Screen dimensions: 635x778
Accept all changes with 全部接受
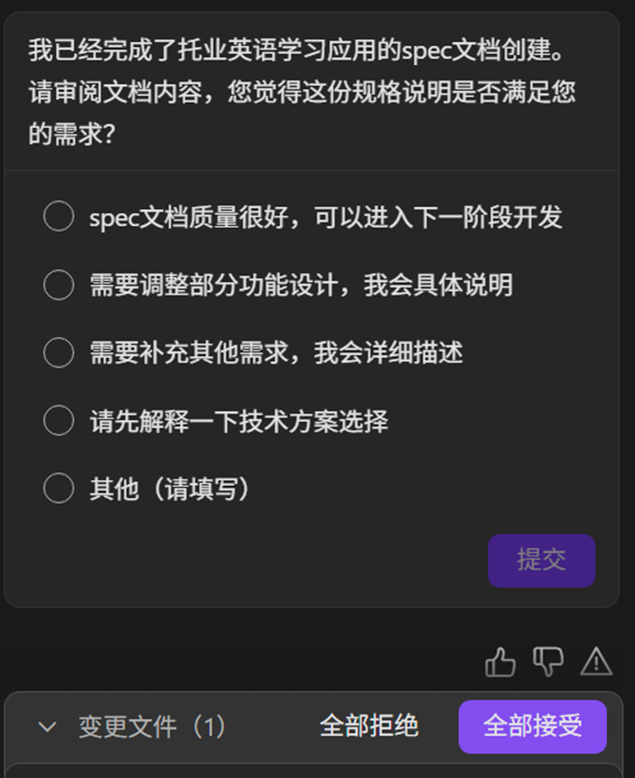[x=532, y=727]
